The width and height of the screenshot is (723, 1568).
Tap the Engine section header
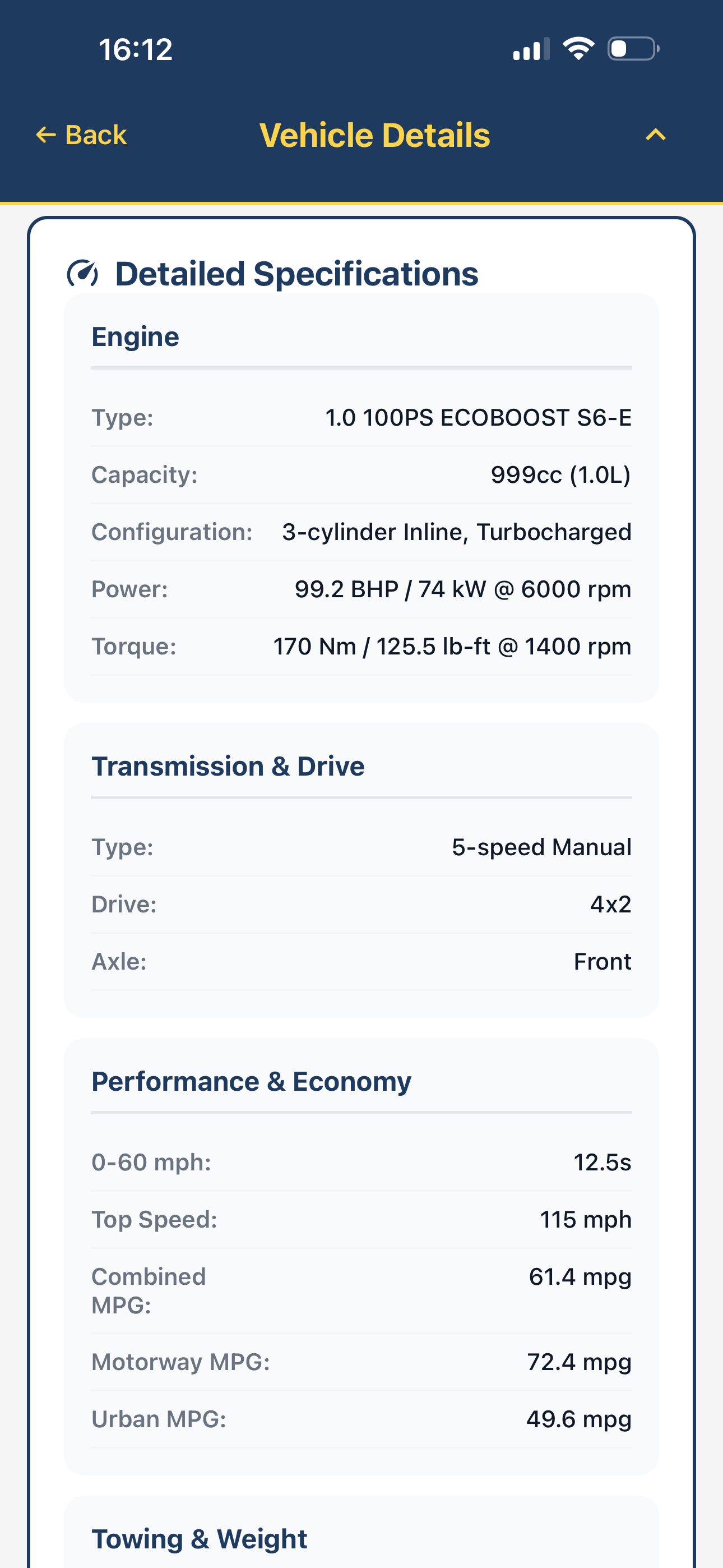coord(135,335)
